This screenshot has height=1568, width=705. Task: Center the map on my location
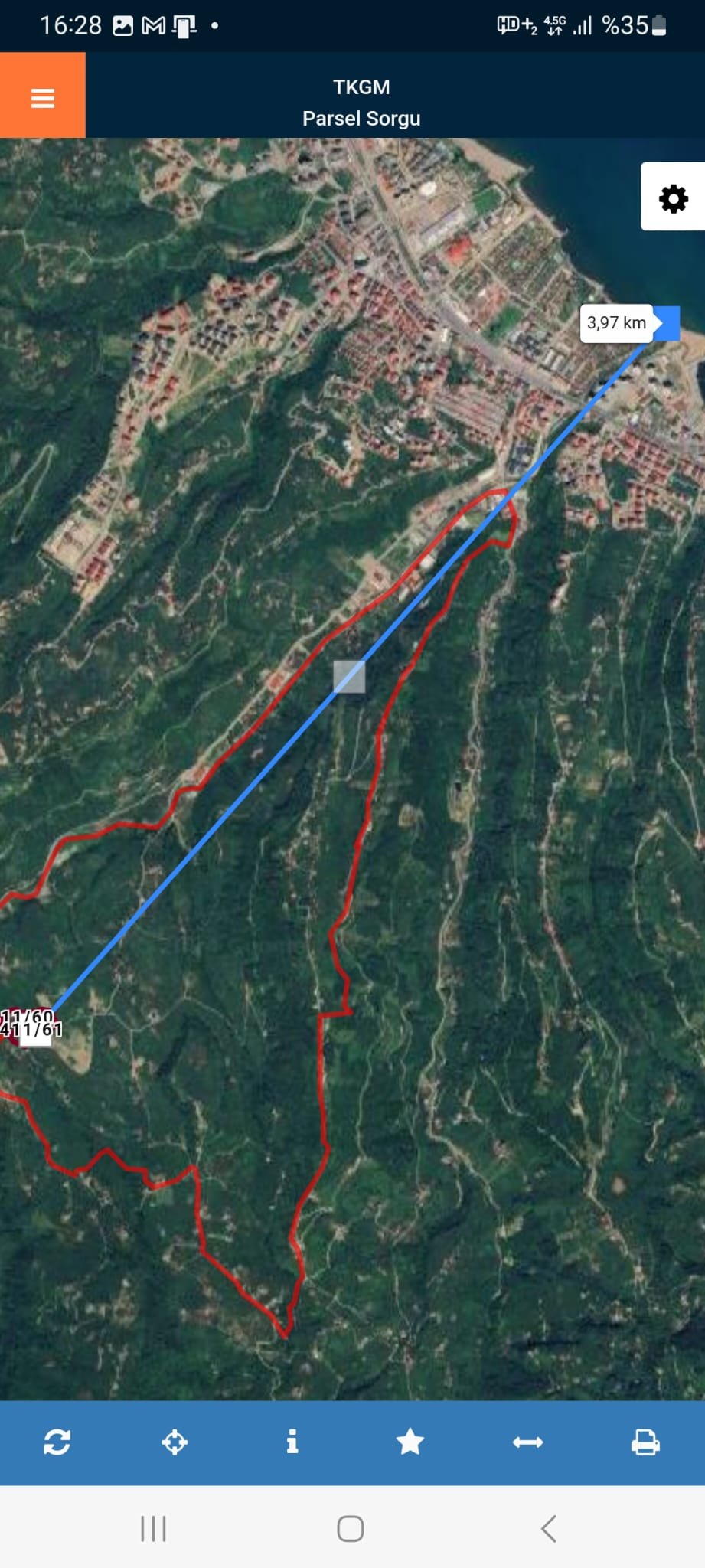click(175, 1442)
